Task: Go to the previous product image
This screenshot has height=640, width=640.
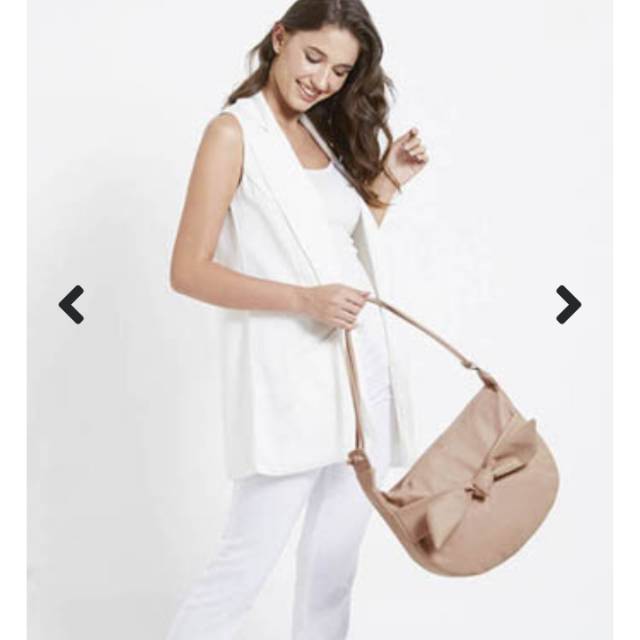Action: pyautogui.click(x=71, y=304)
